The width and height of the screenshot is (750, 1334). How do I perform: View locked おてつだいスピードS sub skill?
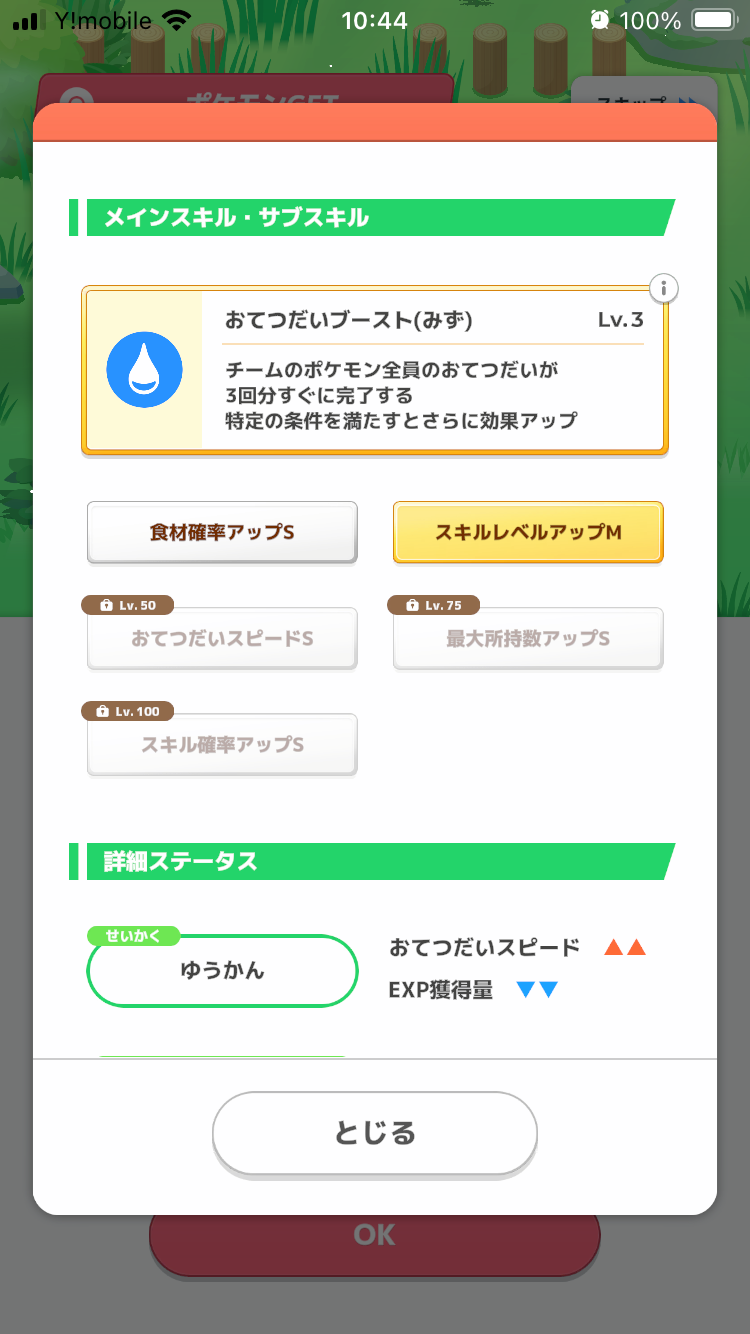tap(222, 638)
